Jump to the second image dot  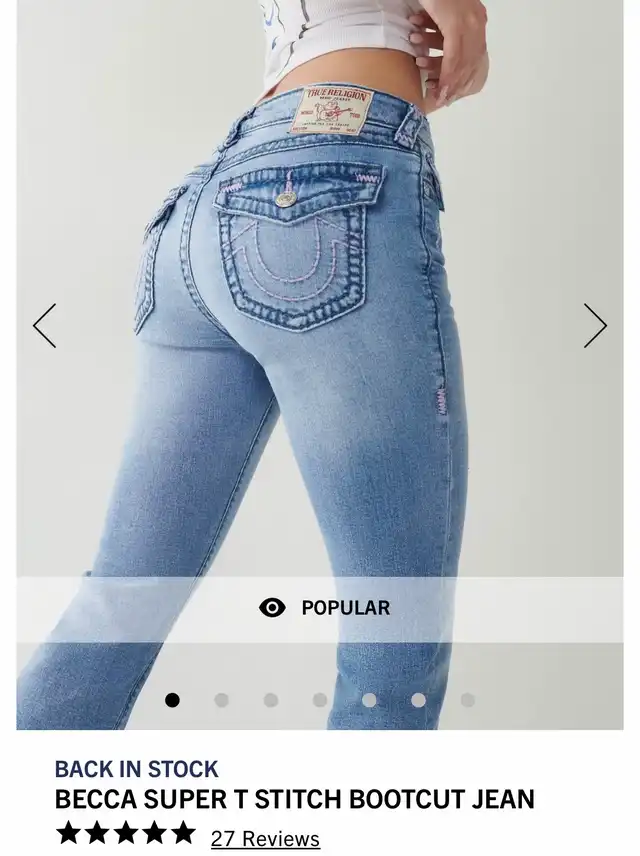tap(221, 700)
